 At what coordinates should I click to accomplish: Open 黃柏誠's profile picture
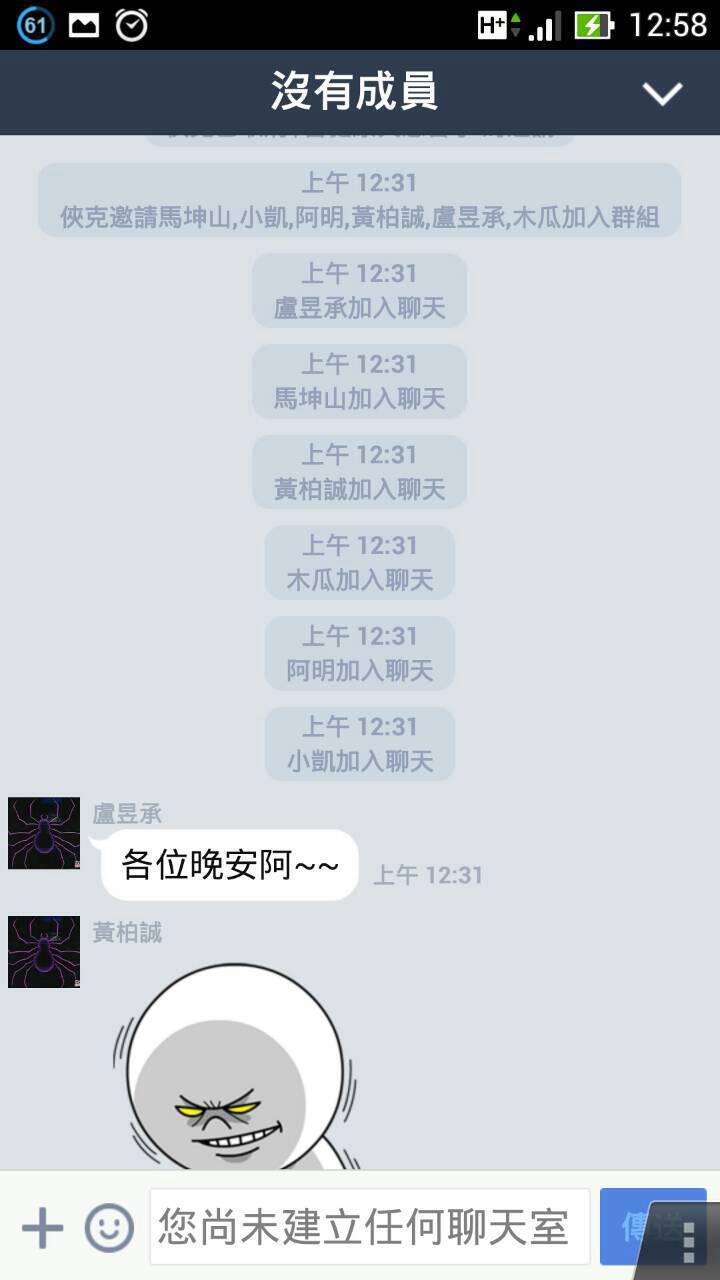(x=44, y=952)
